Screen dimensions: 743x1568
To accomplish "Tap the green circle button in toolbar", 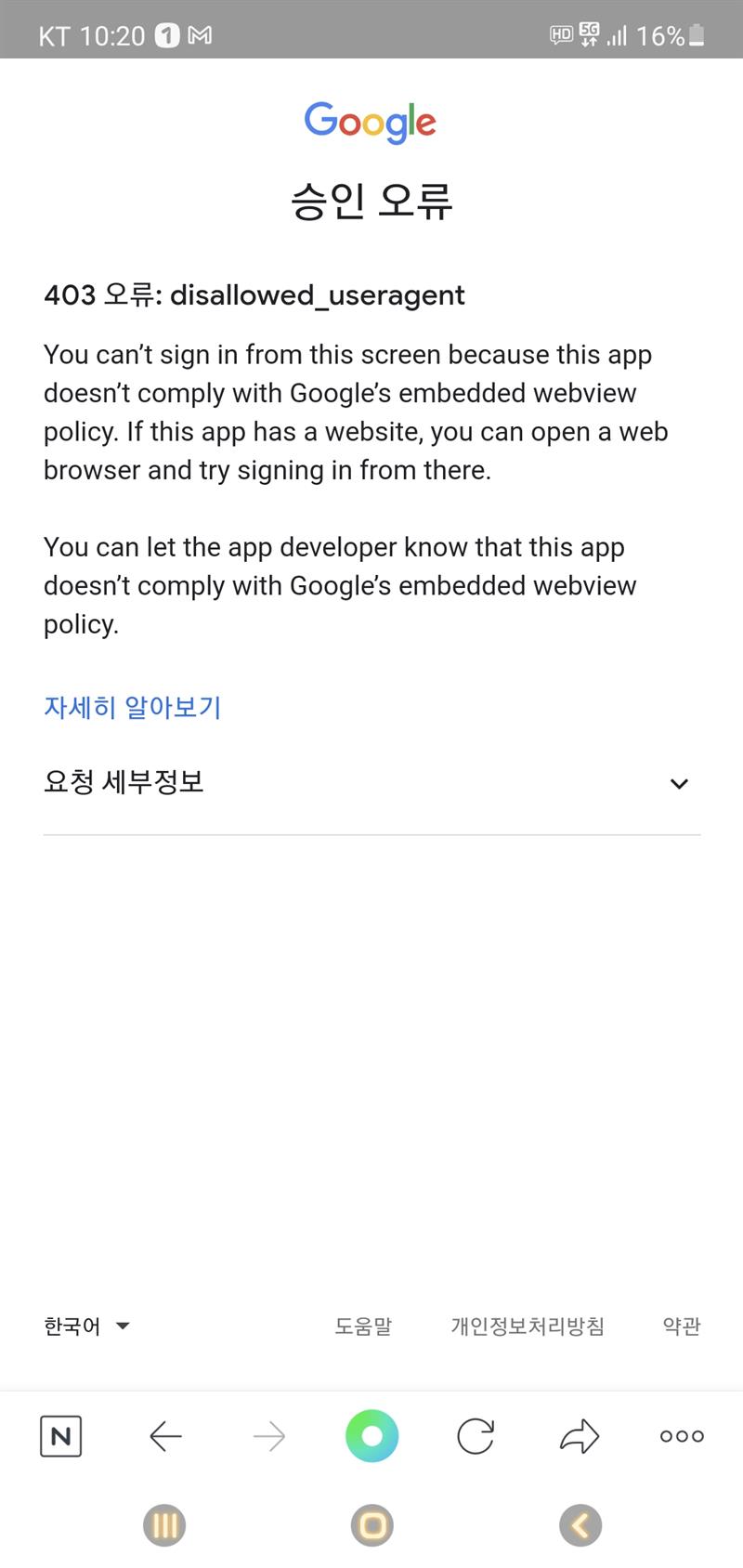I will tap(371, 1436).
